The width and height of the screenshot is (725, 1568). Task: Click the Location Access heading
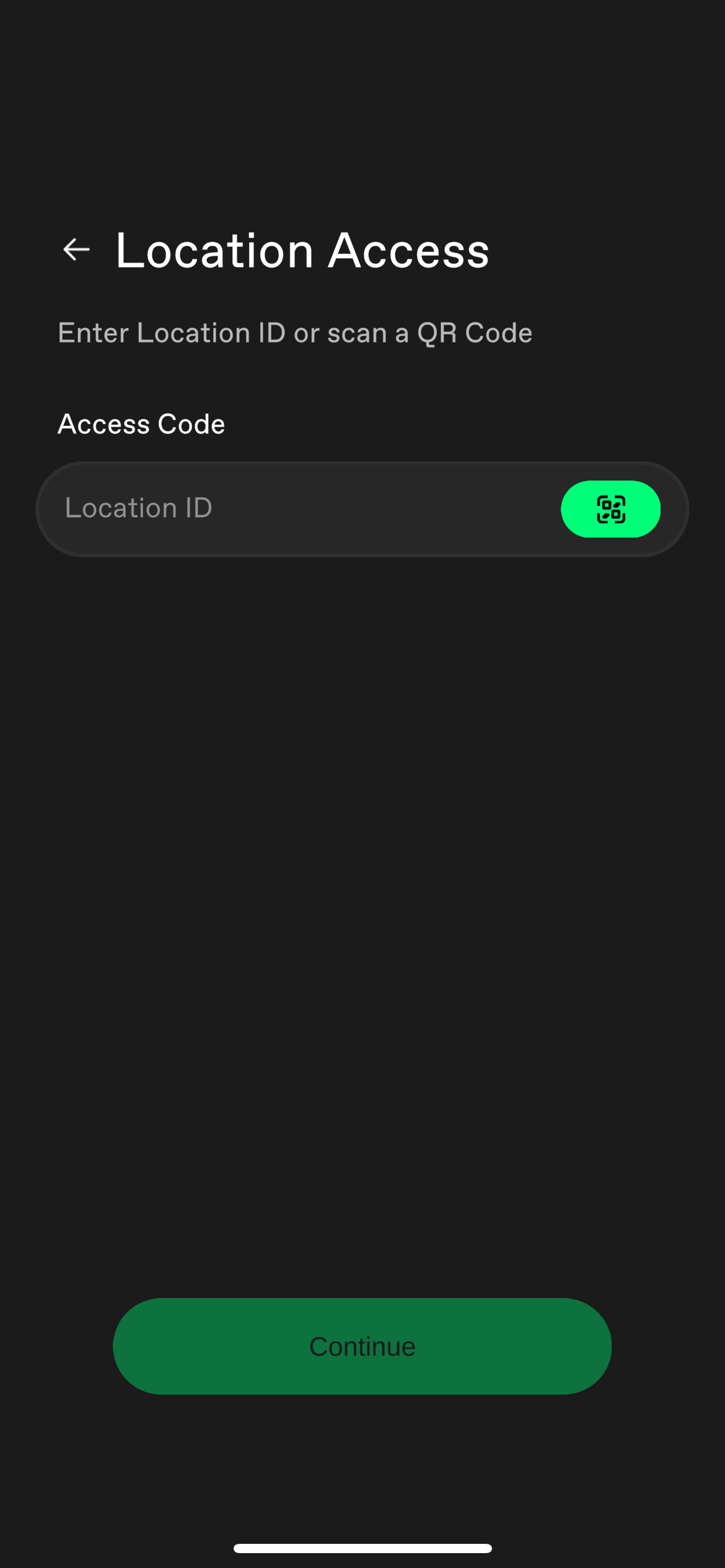(x=302, y=250)
